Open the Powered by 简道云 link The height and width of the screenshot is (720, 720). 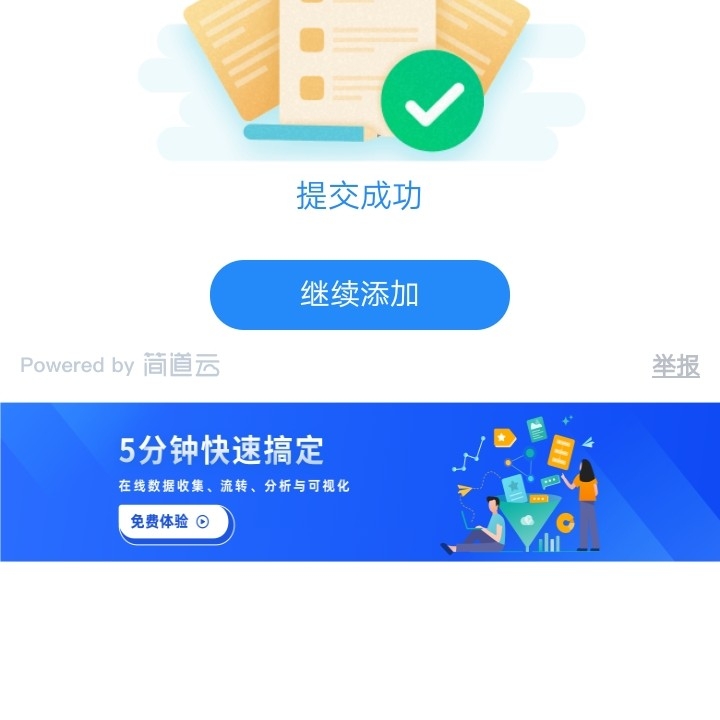click(x=120, y=365)
